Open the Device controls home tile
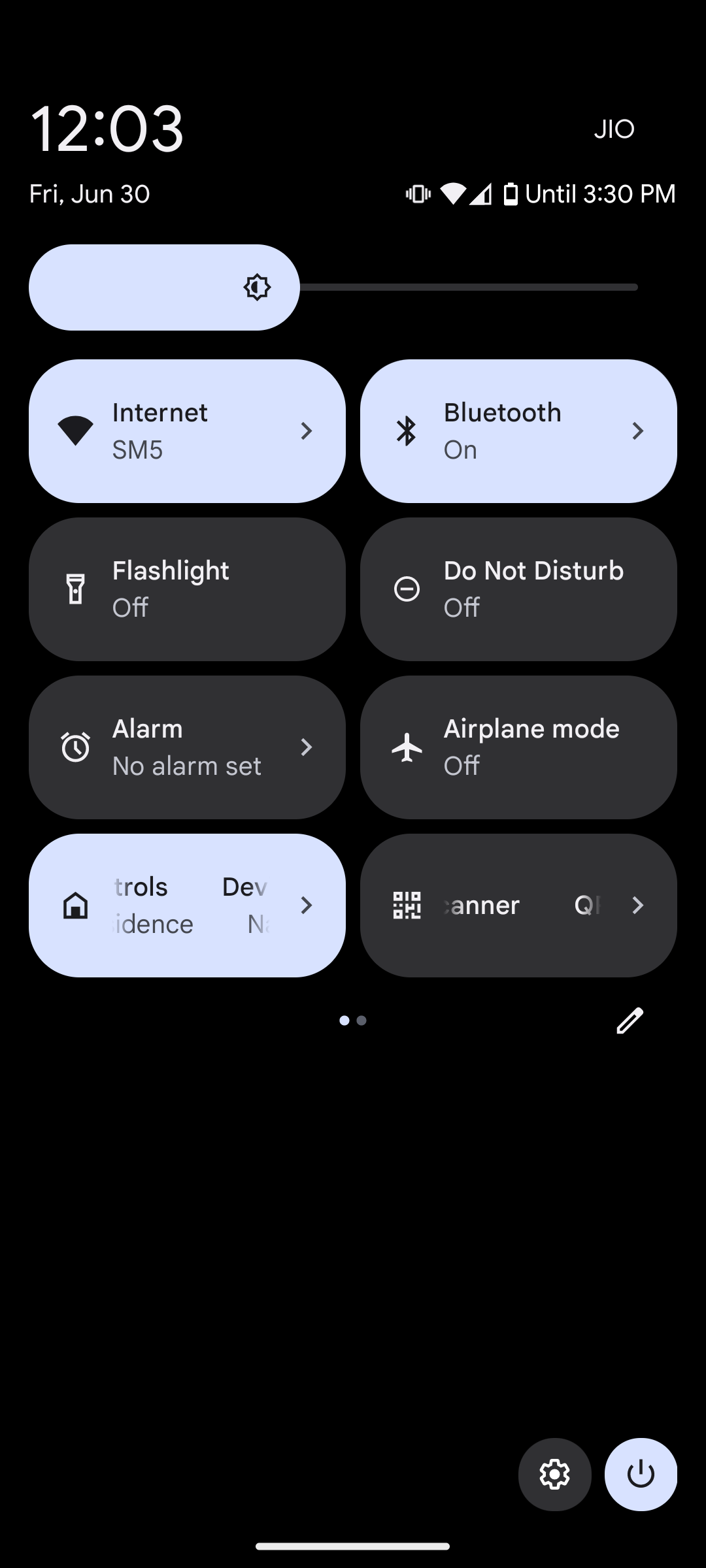The height and width of the screenshot is (1568, 706). 187,906
